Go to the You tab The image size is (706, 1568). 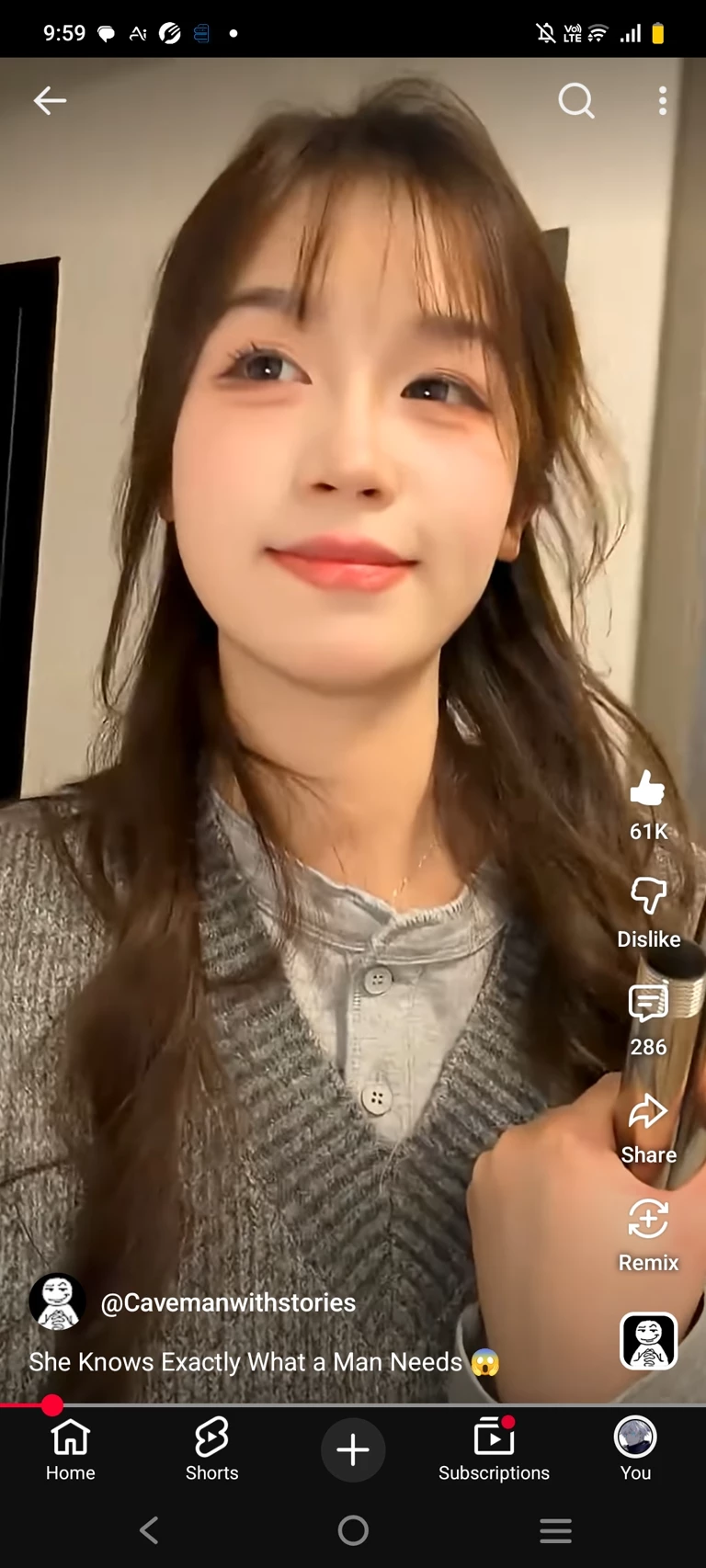(635, 1449)
